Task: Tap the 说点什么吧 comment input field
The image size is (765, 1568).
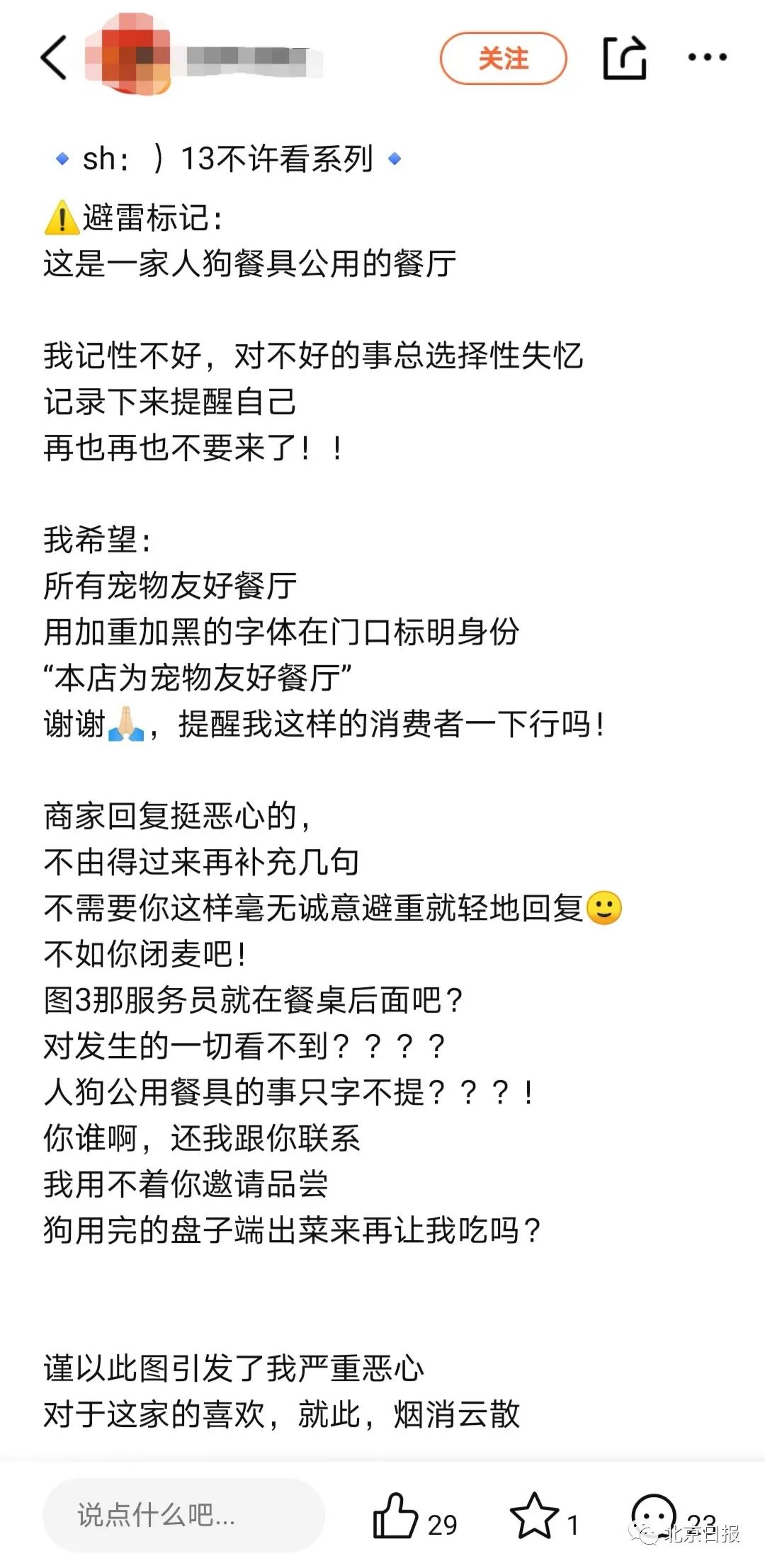Action: tap(183, 1515)
